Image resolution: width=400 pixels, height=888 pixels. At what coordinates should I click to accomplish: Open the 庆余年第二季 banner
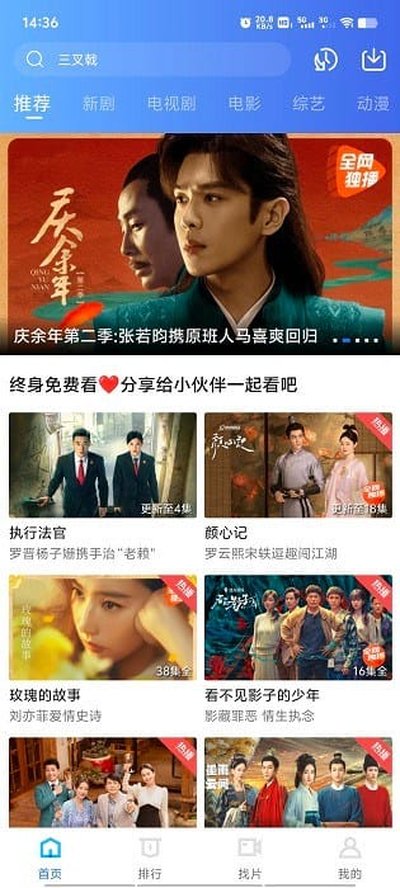click(x=200, y=244)
